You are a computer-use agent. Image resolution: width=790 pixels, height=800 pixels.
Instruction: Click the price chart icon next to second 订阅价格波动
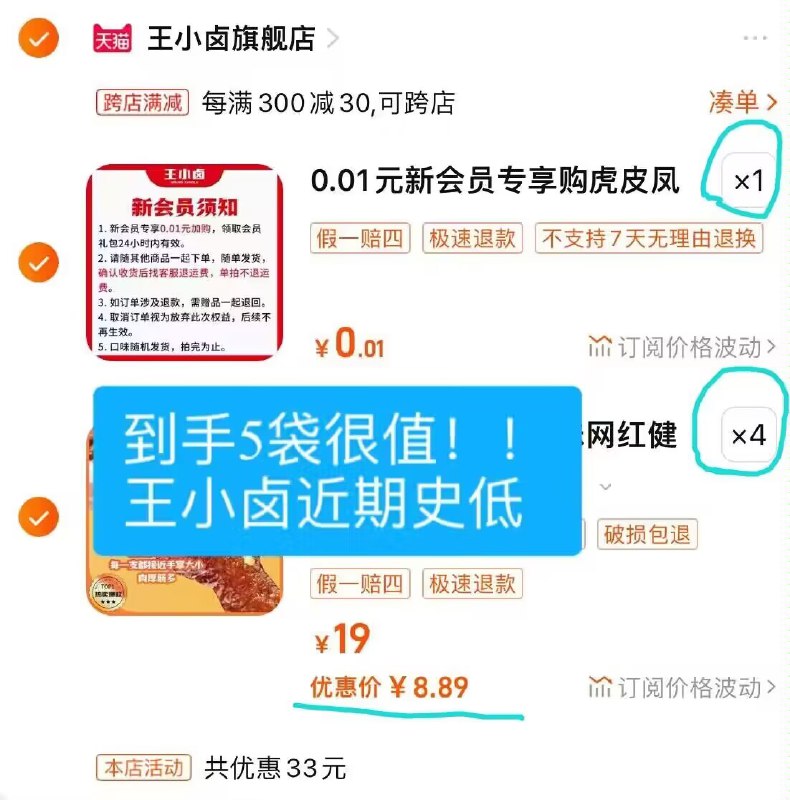click(601, 685)
